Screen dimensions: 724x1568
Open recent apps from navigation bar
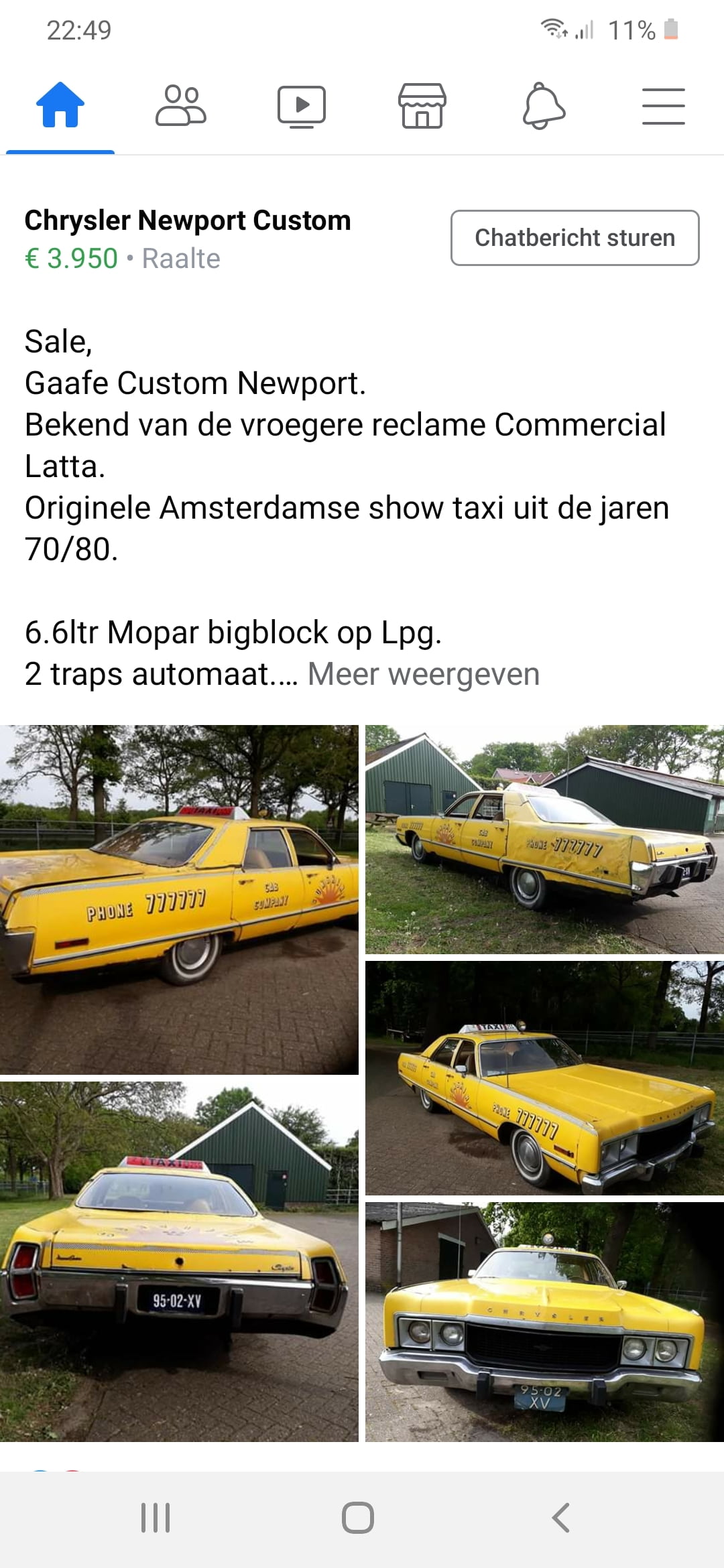[x=156, y=1518]
